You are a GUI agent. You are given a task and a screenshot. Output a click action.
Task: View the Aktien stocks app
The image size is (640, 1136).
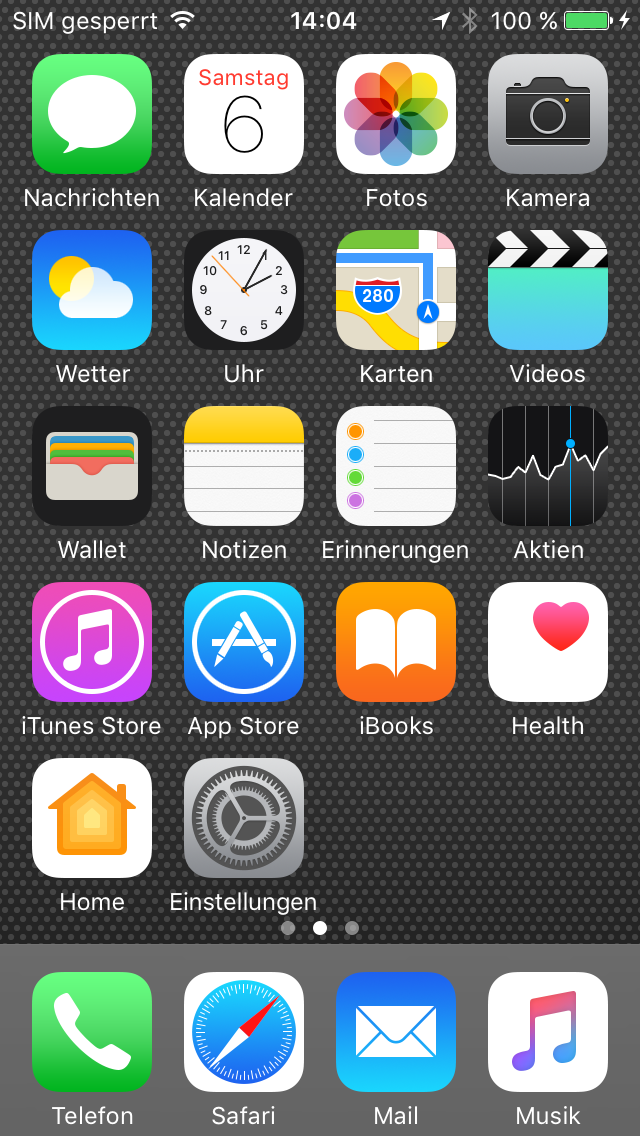click(548, 466)
